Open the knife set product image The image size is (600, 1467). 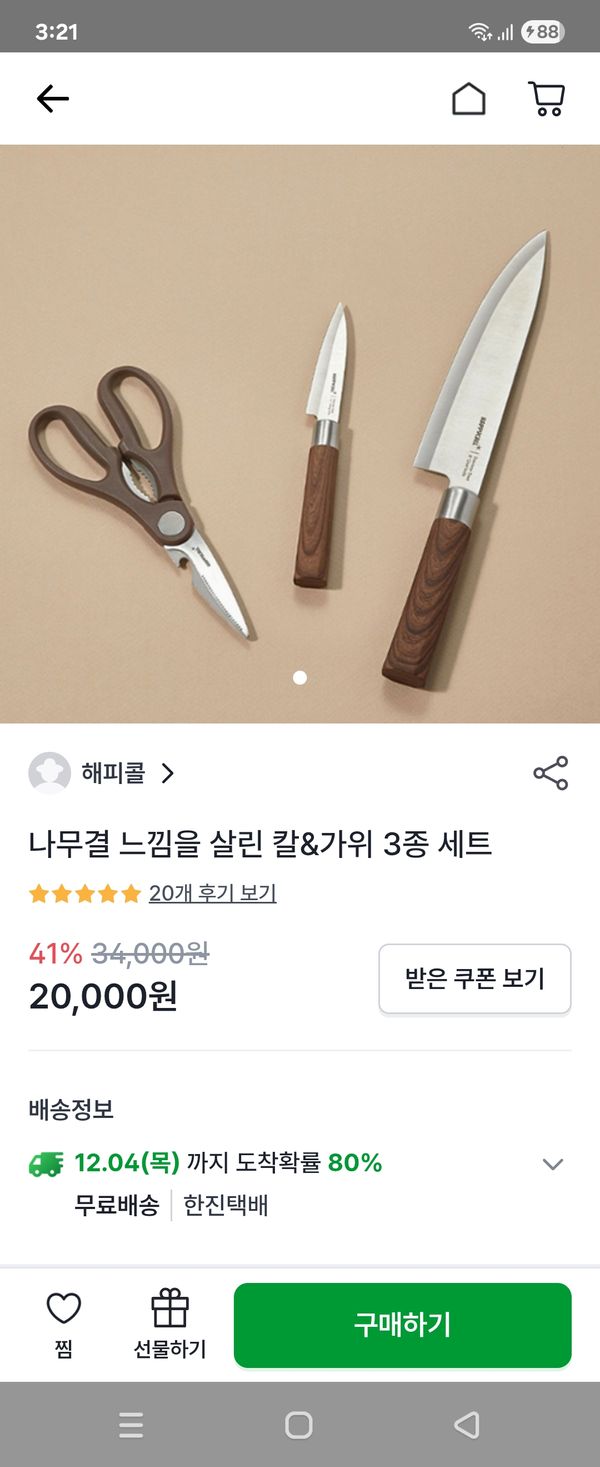pyautogui.click(x=300, y=433)
